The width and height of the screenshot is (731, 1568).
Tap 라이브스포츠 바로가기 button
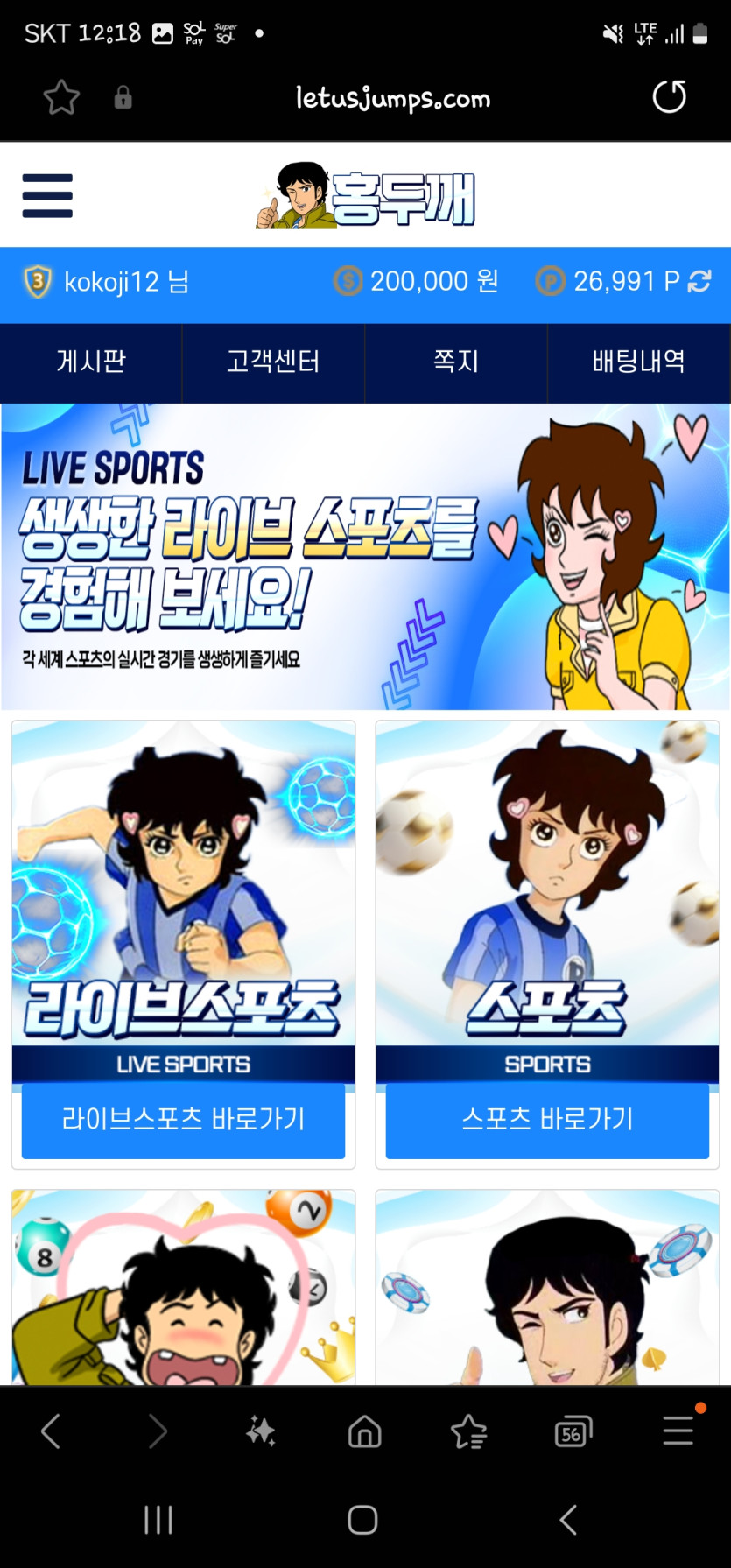pos(183,1120)
